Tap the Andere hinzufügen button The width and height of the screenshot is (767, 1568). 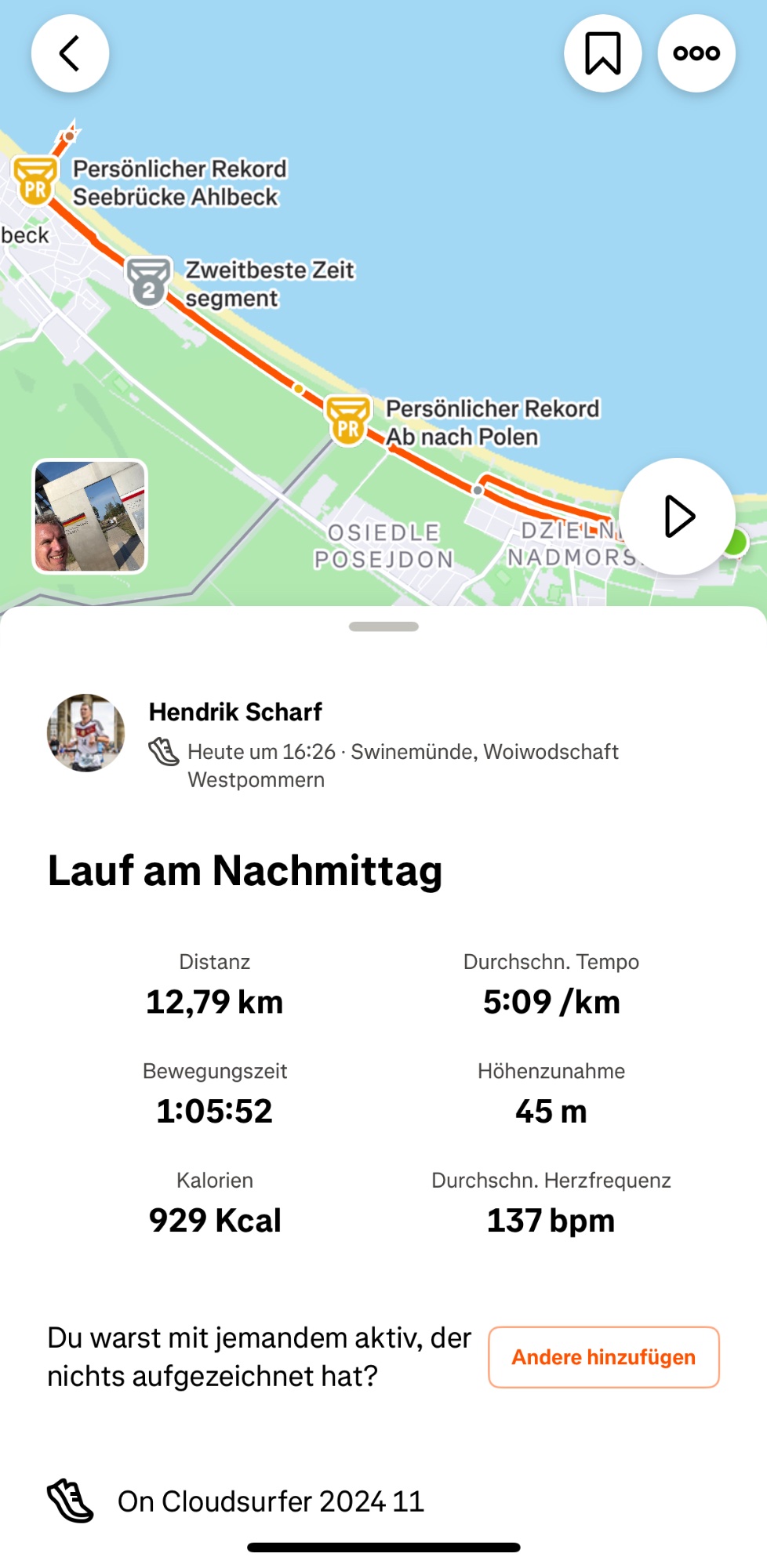(x=603, y=1357)
